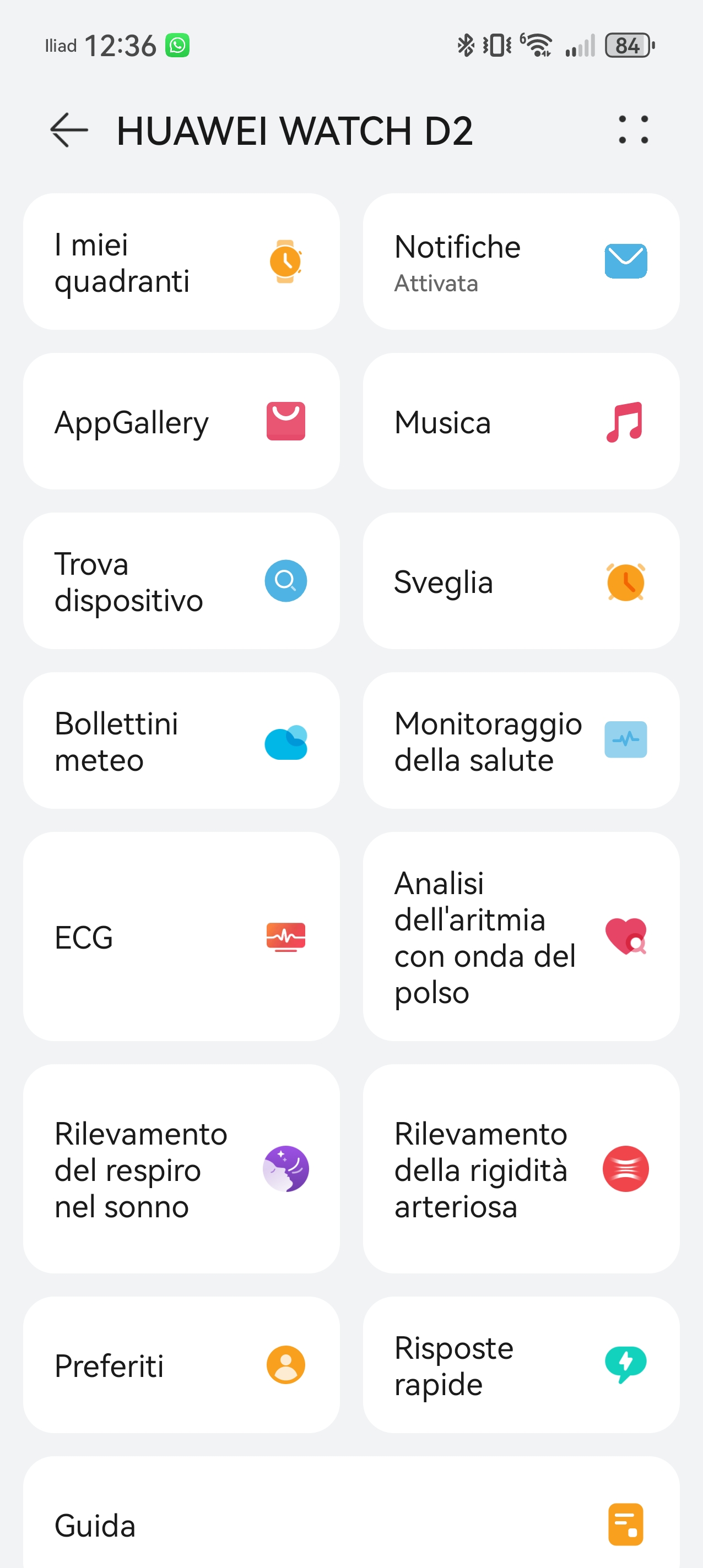Screen dimensions: 703x1568
Task: Open Sveglia alarm settings
Action: tap(521, 581)
